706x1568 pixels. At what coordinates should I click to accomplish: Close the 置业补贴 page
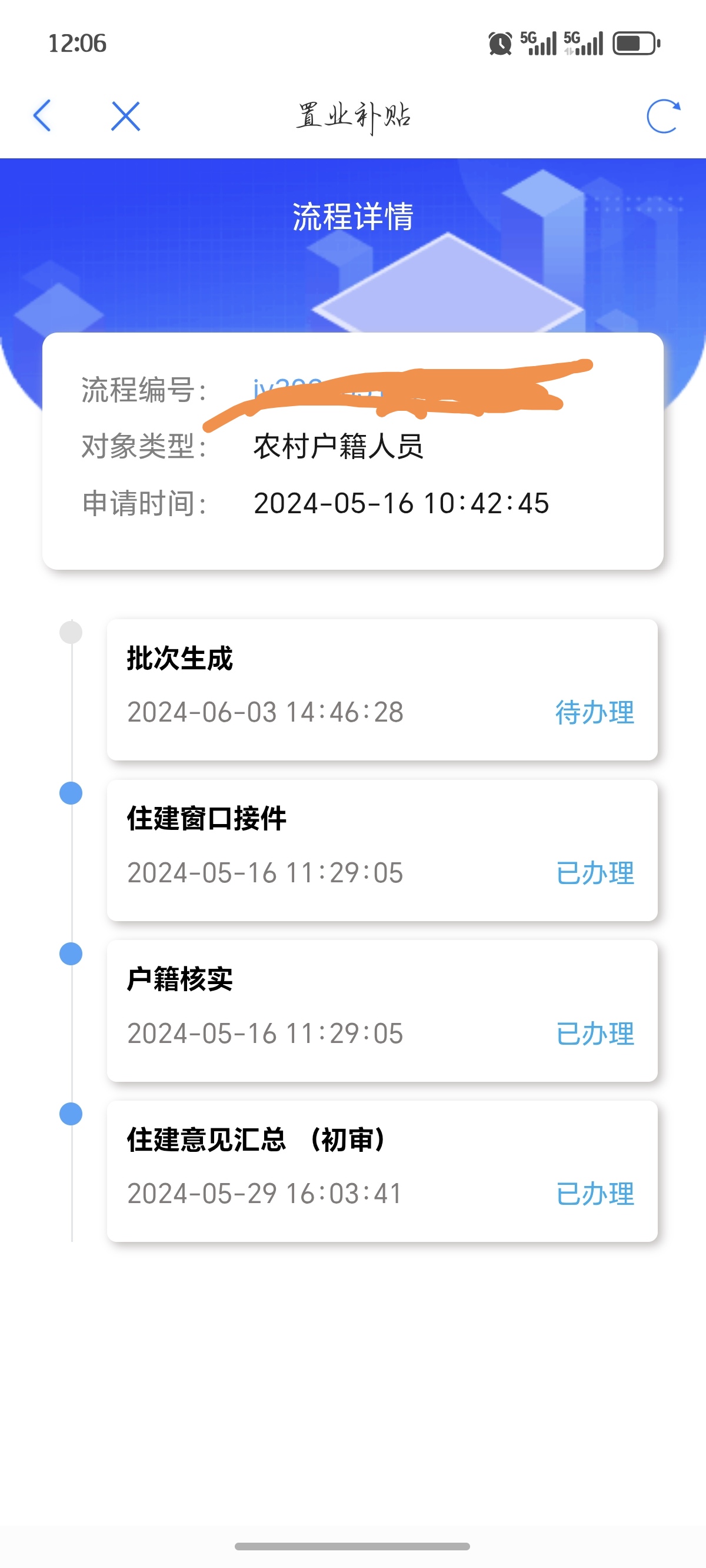(x=125, y=115)
